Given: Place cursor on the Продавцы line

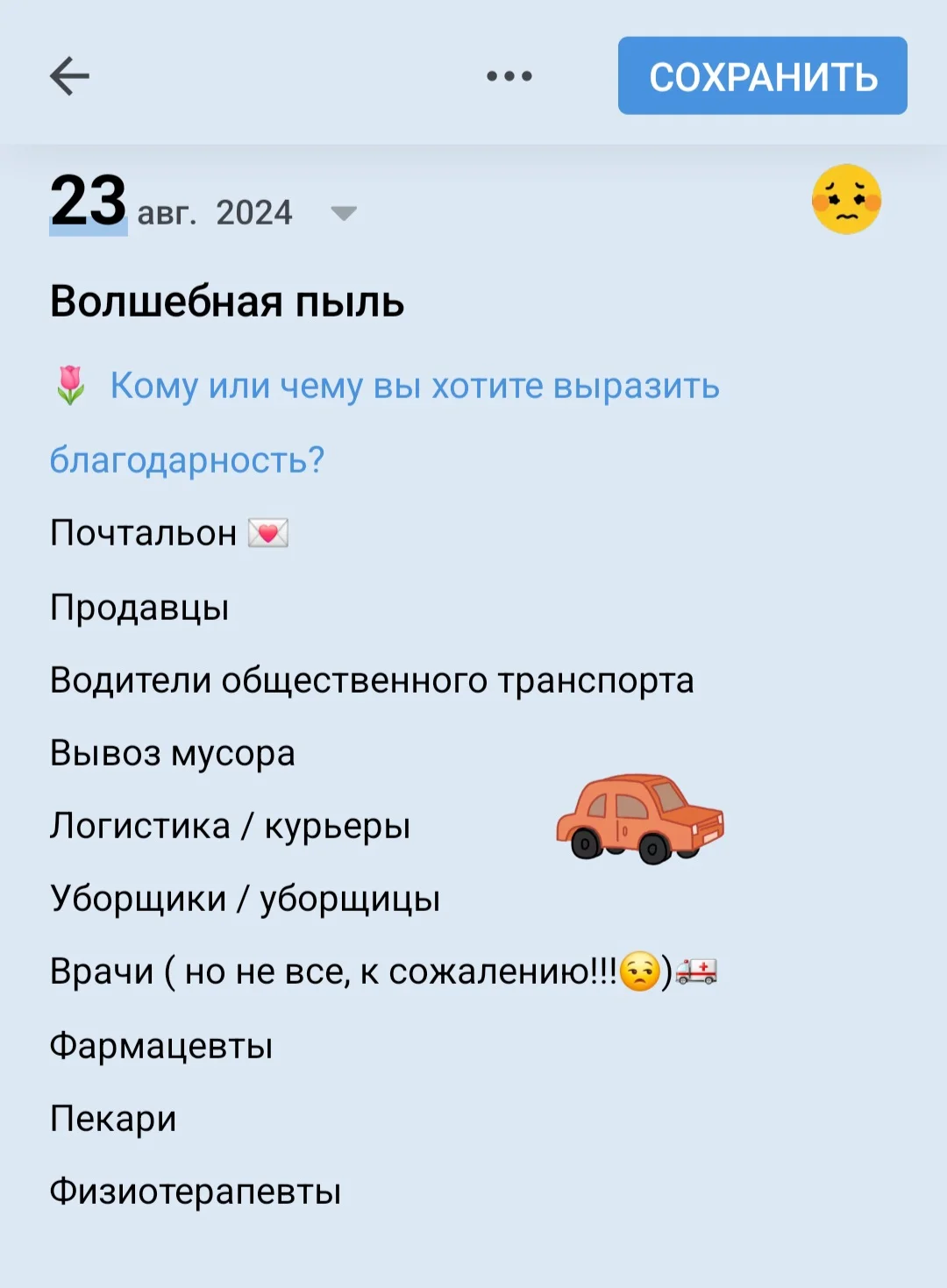Looking at the screenshot, I should pos(140,605).
